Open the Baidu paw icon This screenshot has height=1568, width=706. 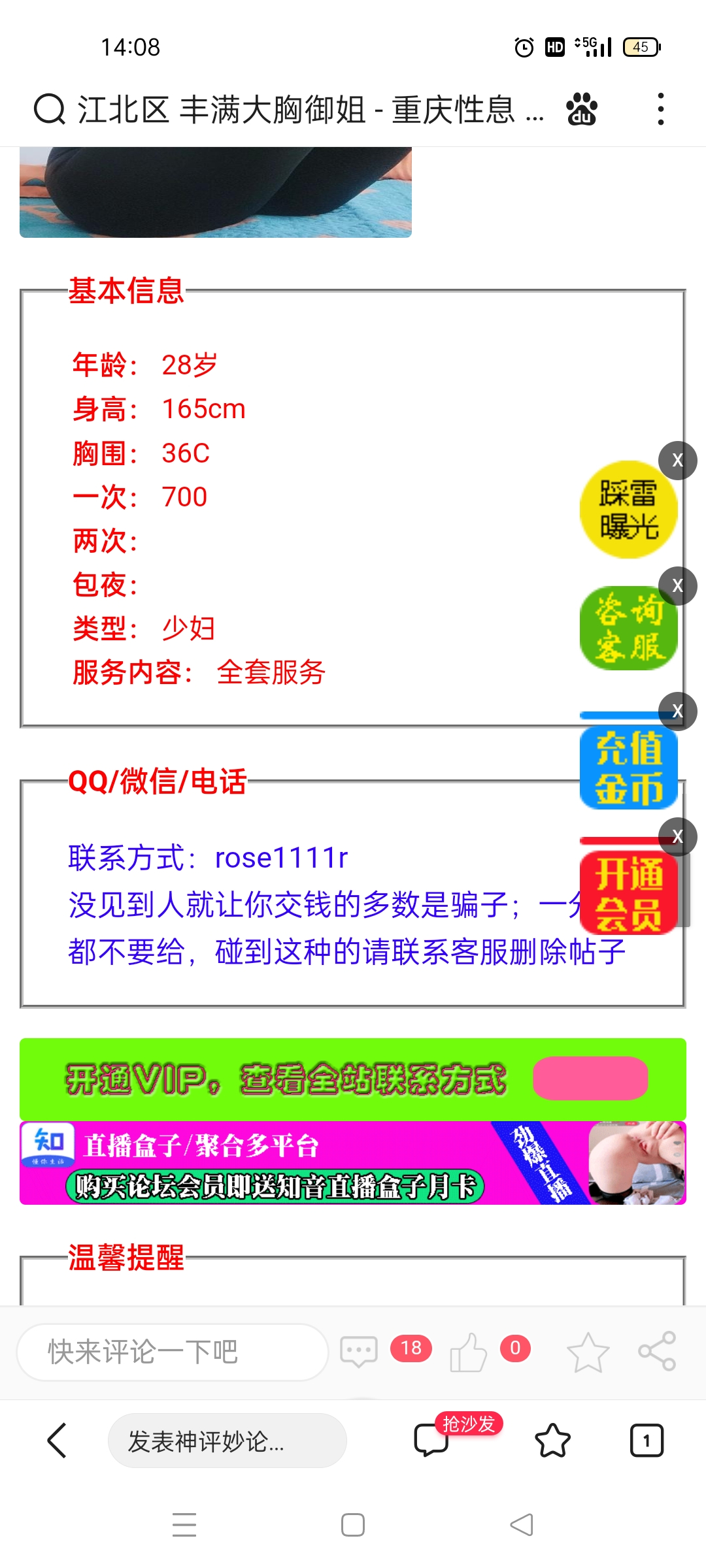[x=581, y=109]
